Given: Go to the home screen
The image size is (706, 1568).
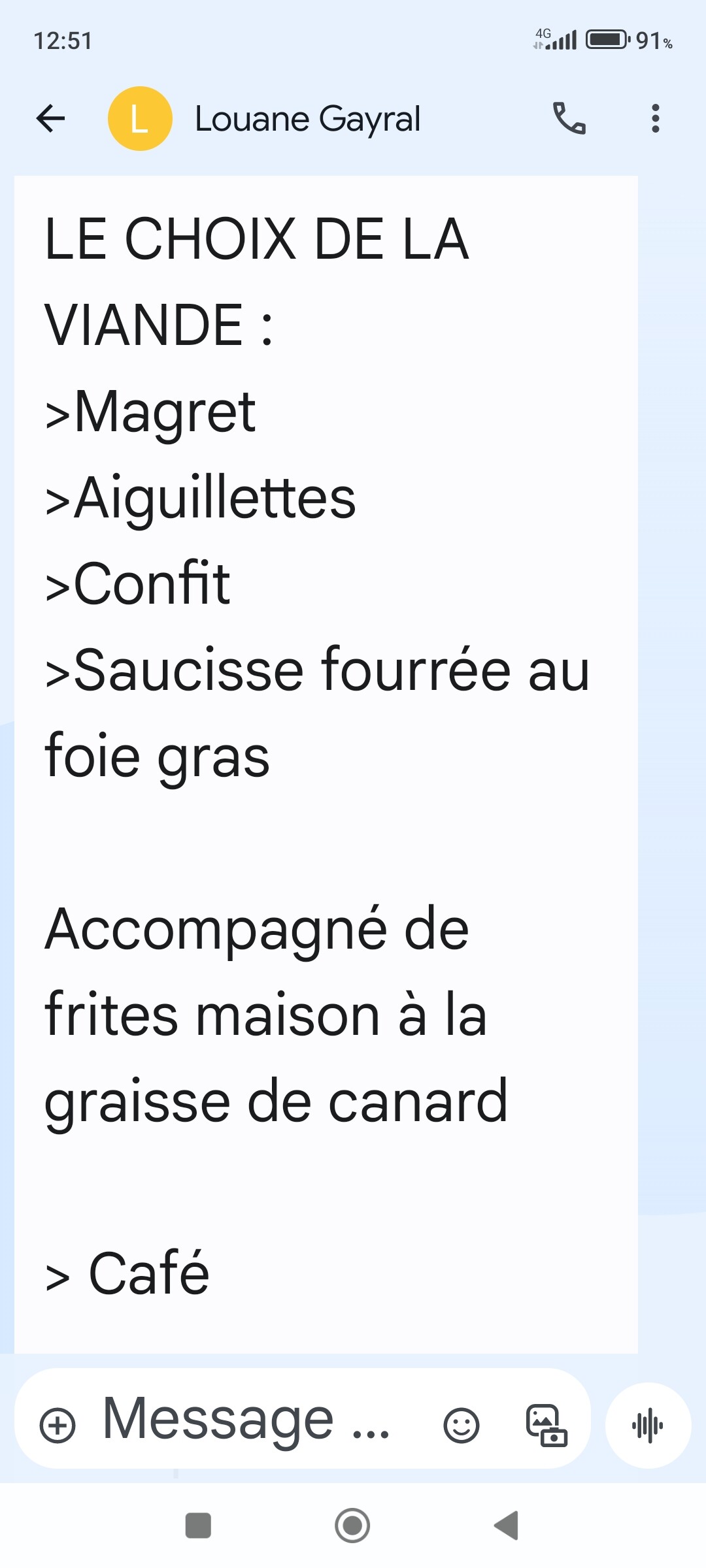Looking at the screenshot, I should [x=352, y=1526].
